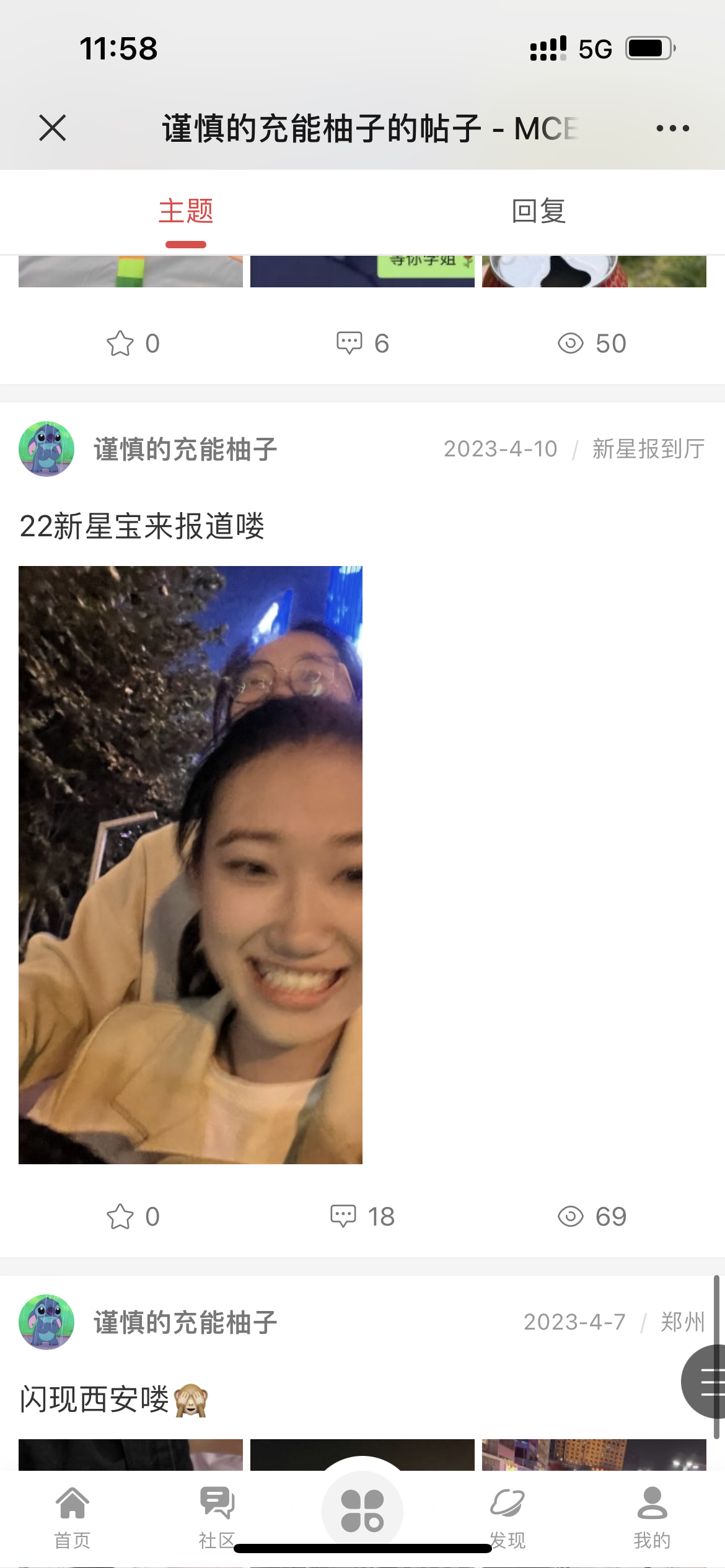The image size is (725, 1568).
Task: Select the 主题 tab
Action: (x=185, y=211)
